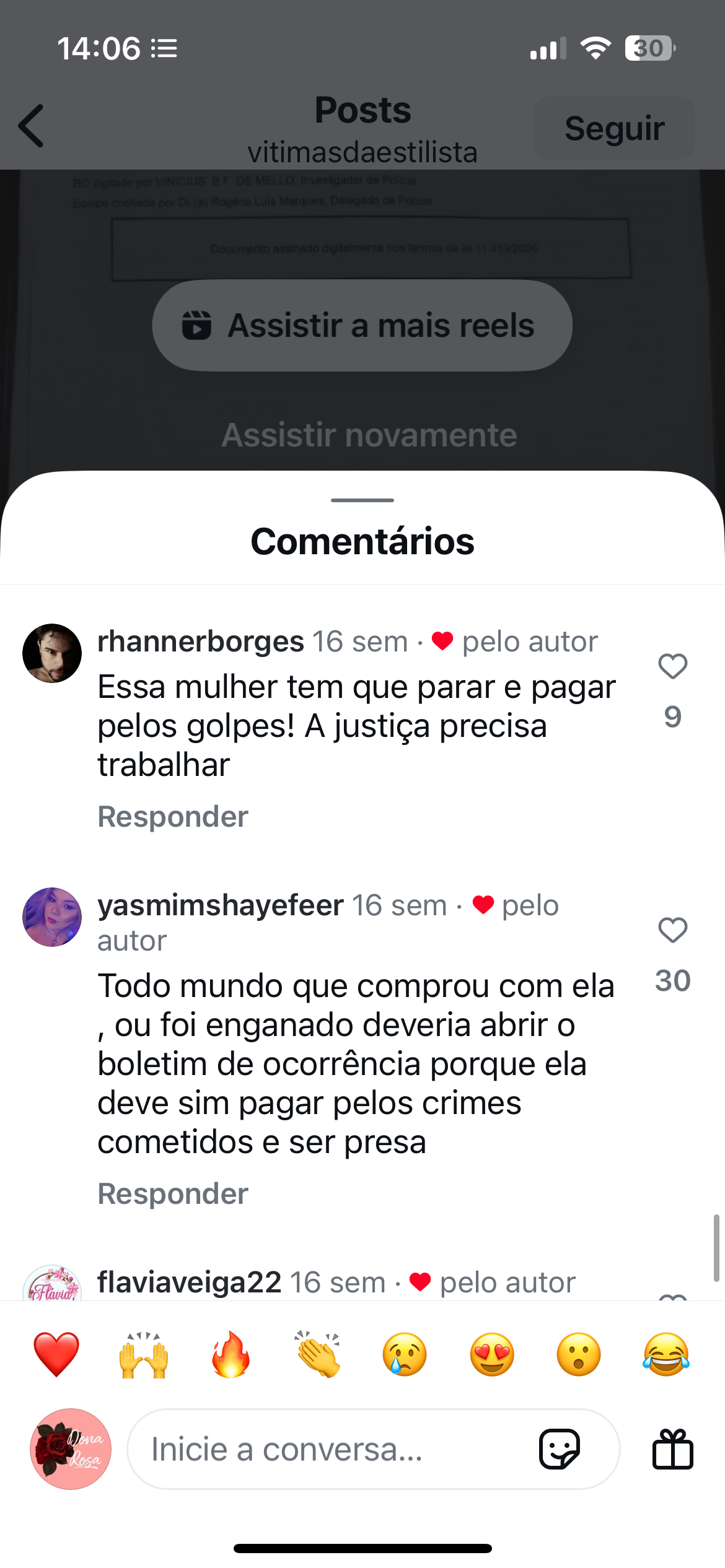Open the gift icon beside comment box
725x1568 pixels.
[x=672, y=1449]
